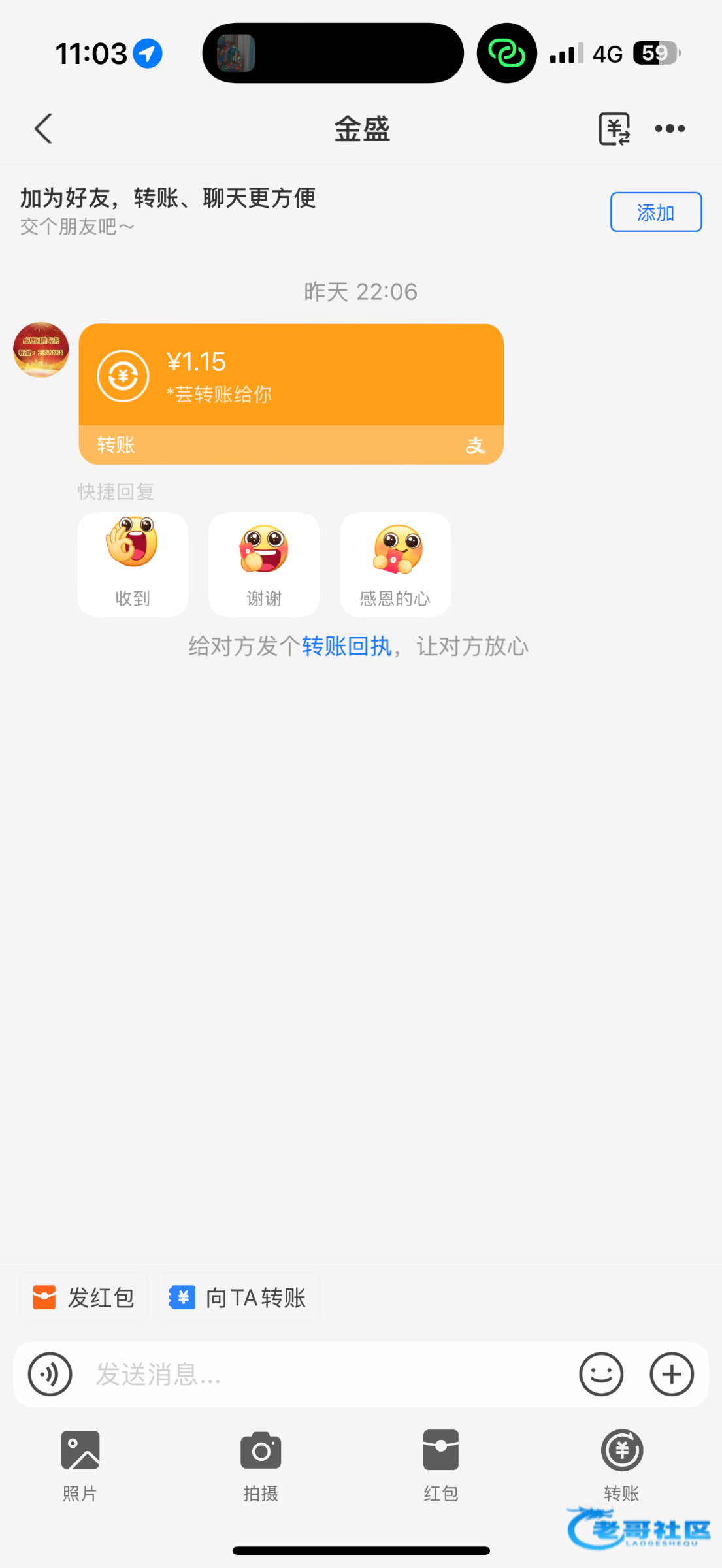Toggle the plus attachments panel

(672, 1374)
